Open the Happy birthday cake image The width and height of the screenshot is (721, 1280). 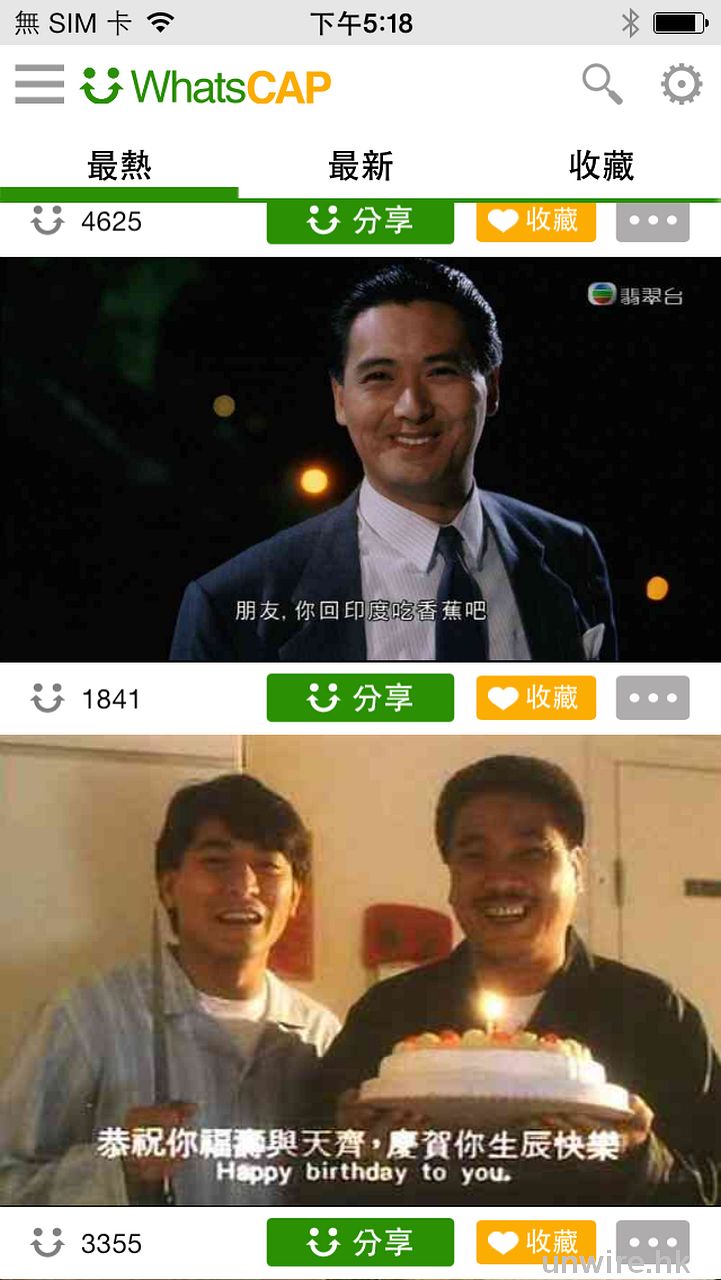click(360, 970)
